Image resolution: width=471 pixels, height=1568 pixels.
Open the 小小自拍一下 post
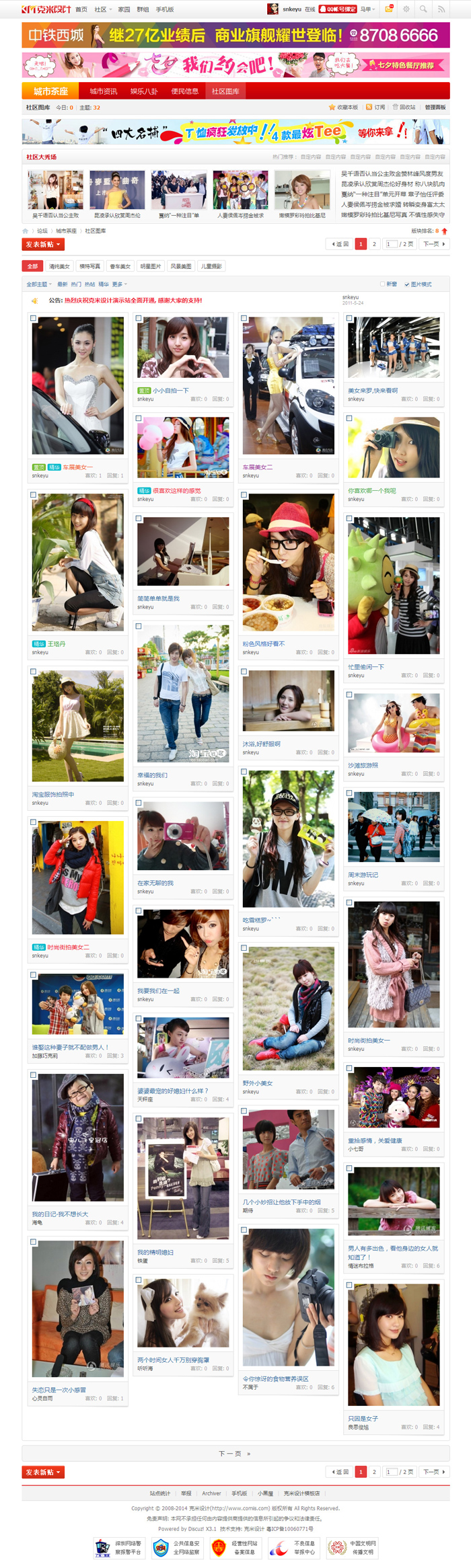(x=170, y=390)
